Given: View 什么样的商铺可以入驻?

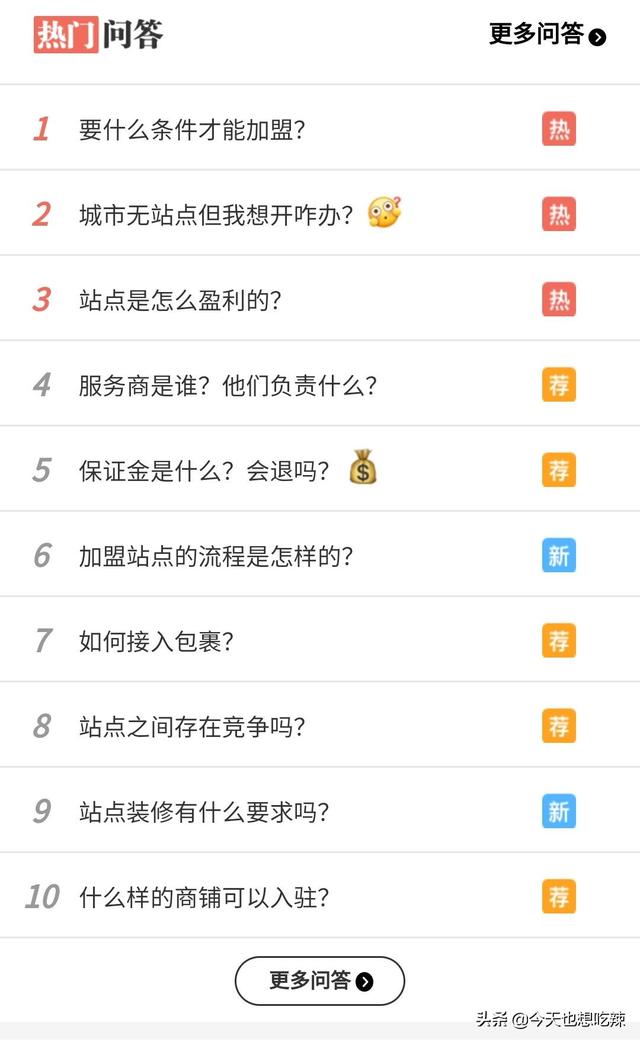Looking at the screenshot, I should coord(204,897).
